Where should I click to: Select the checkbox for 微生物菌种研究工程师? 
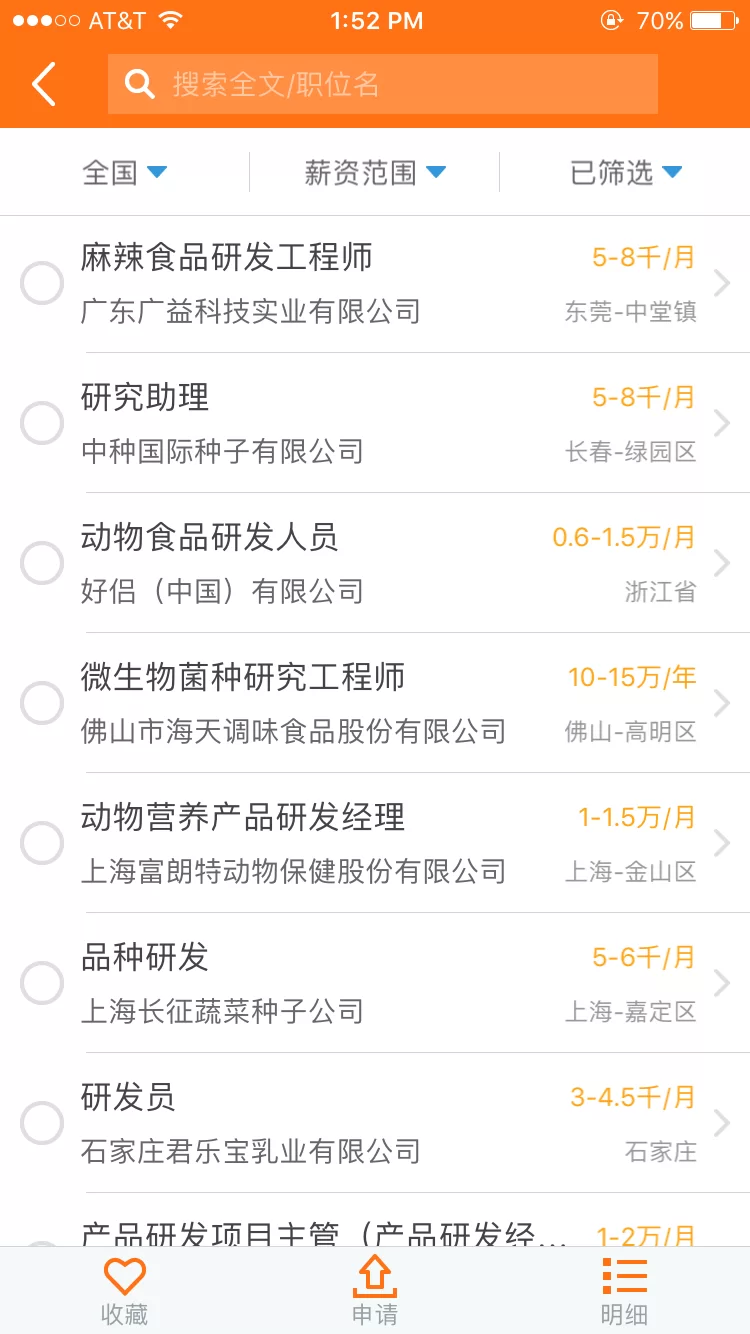click(x=43, y=704)
